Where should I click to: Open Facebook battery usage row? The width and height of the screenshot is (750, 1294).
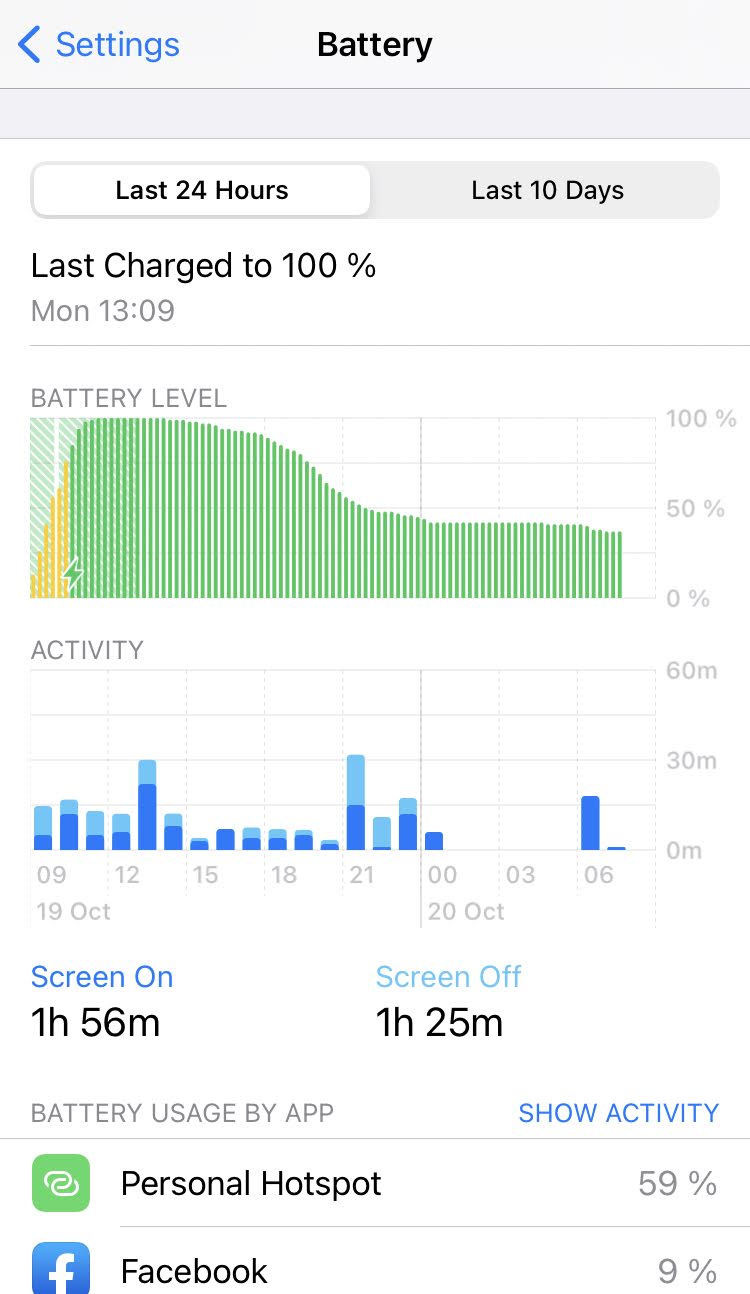pos(375,1262)
